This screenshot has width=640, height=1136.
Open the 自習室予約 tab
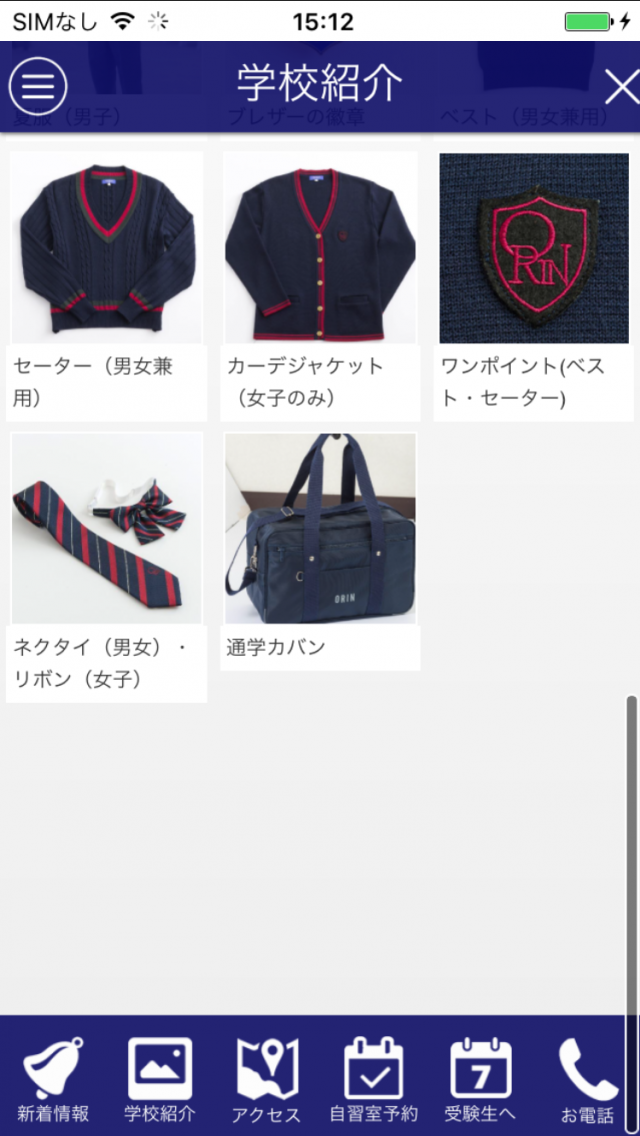(373, 1078)
